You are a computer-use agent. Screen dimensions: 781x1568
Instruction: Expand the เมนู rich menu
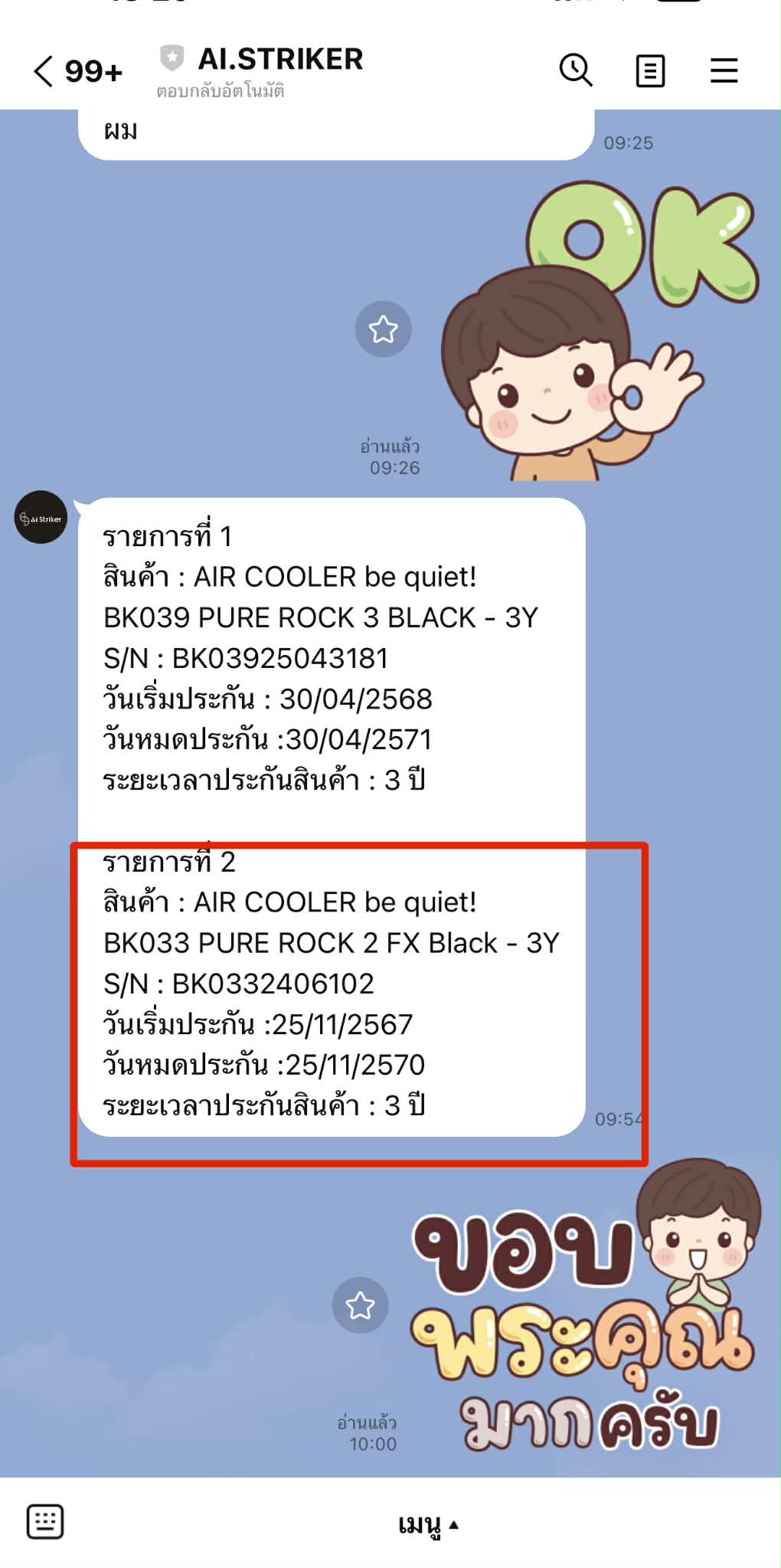[x=427, y=1524]
